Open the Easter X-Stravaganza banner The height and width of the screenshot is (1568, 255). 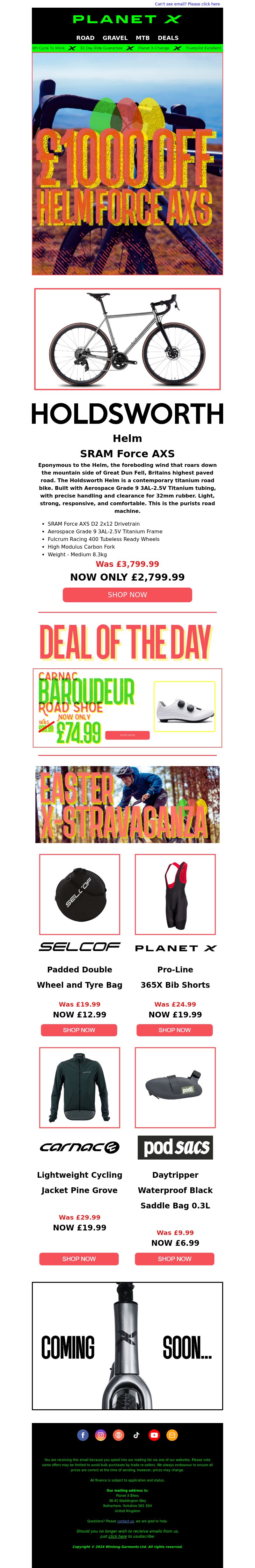[127, 804]
